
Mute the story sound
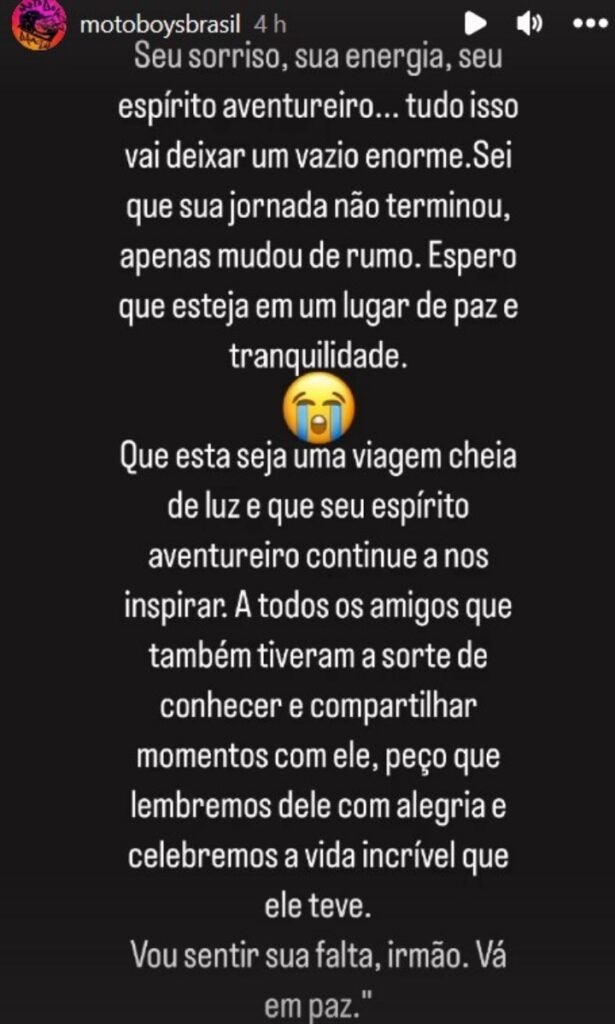pyautogui.click(x=529, y=23)
